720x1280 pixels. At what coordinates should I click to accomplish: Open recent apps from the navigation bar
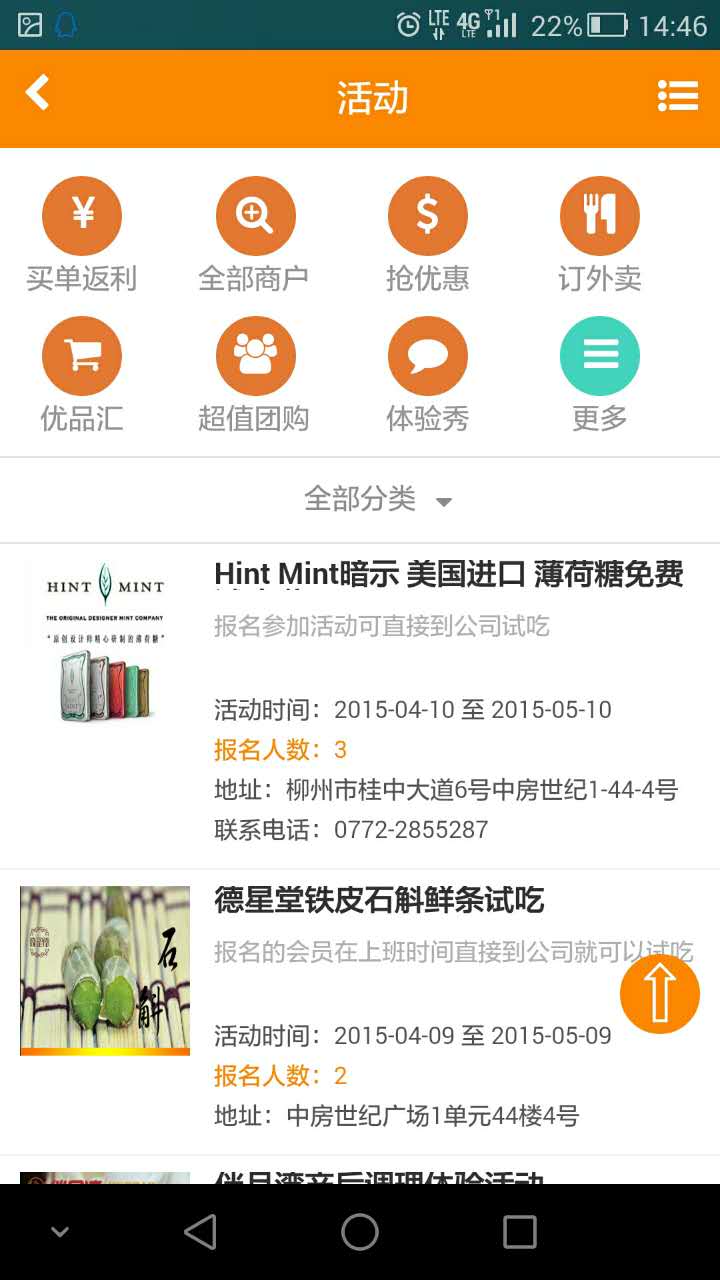coord(519,1232)
